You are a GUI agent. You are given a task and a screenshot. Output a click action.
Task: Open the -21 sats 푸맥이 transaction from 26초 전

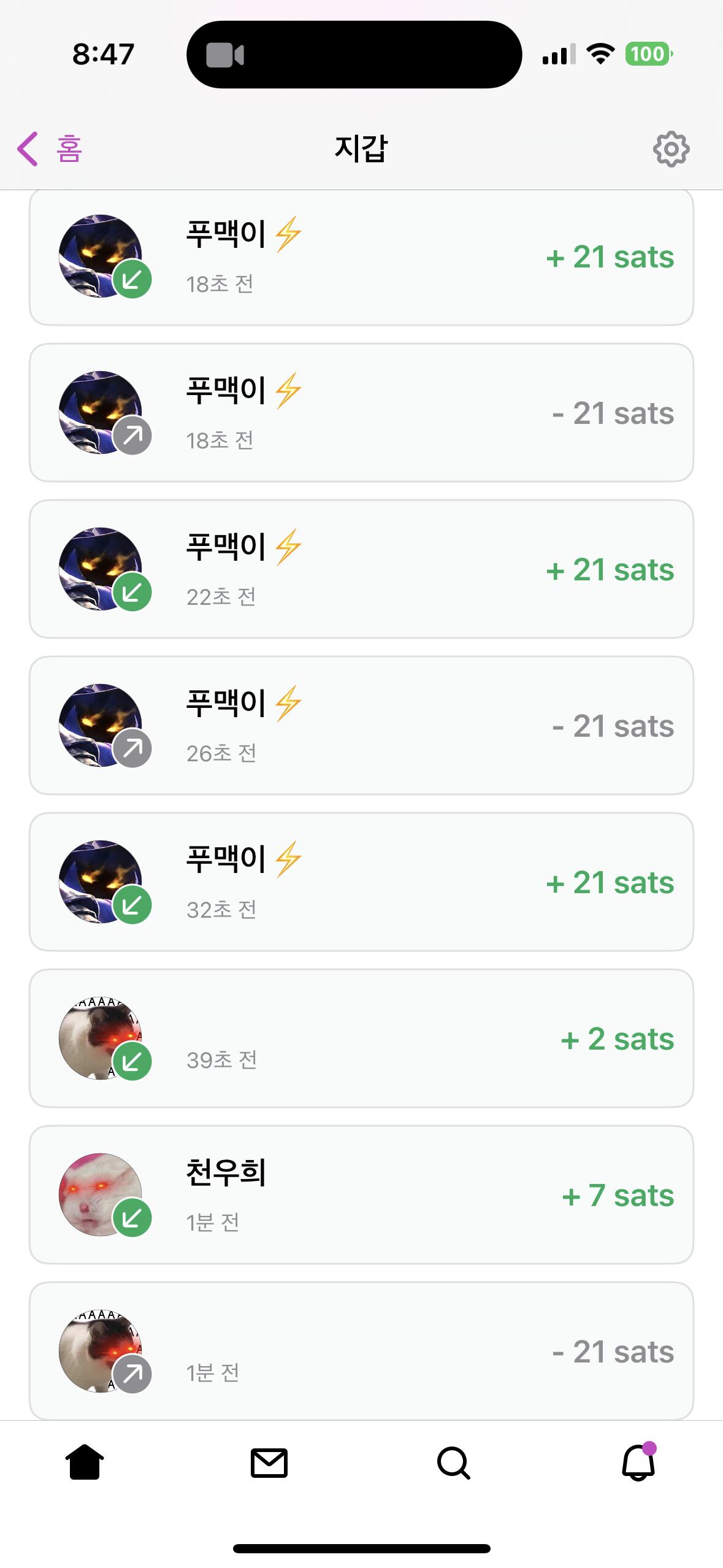(x=361, y=726)
